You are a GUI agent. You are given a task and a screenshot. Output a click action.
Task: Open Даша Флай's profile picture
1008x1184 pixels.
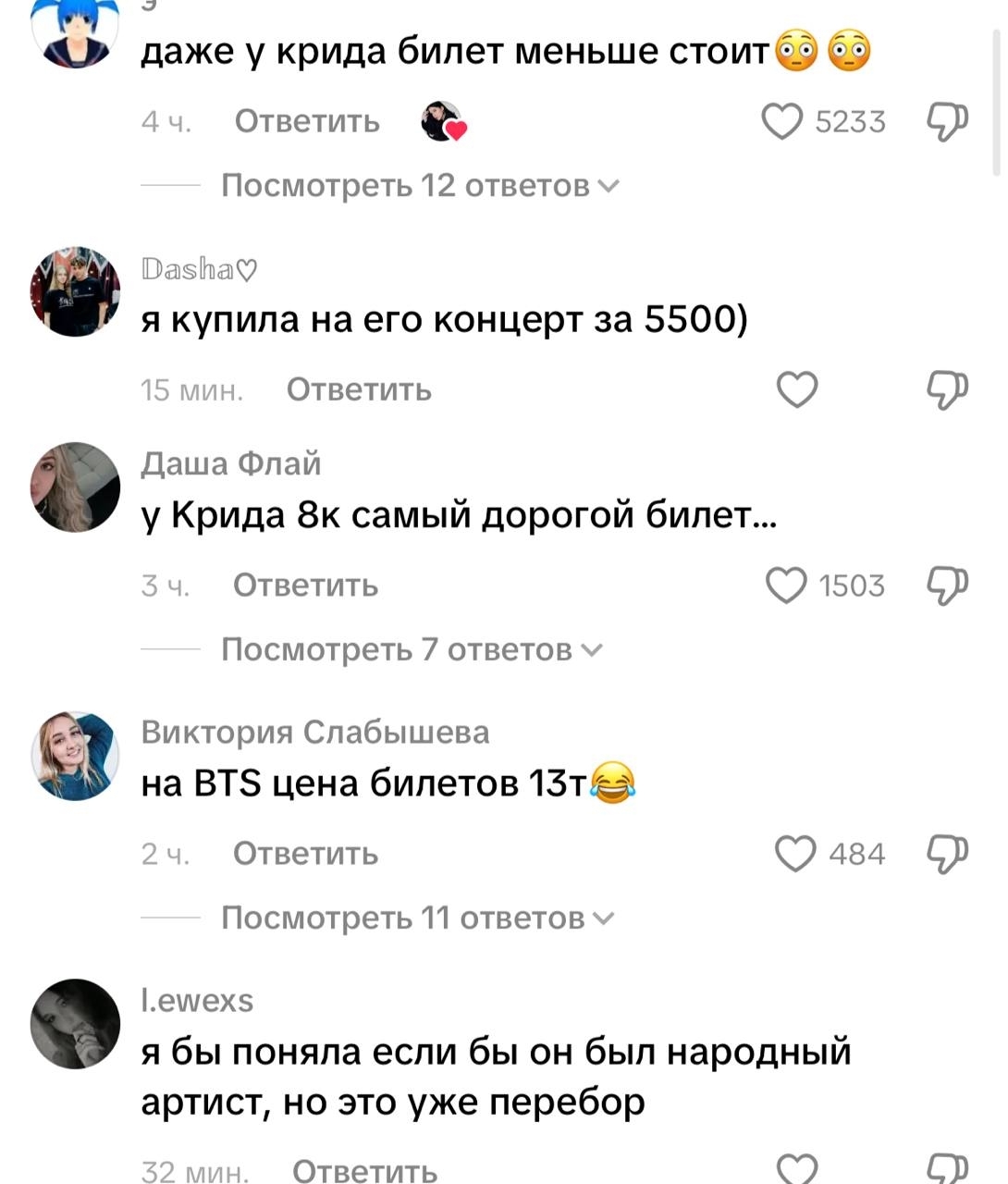click(76, 487)
